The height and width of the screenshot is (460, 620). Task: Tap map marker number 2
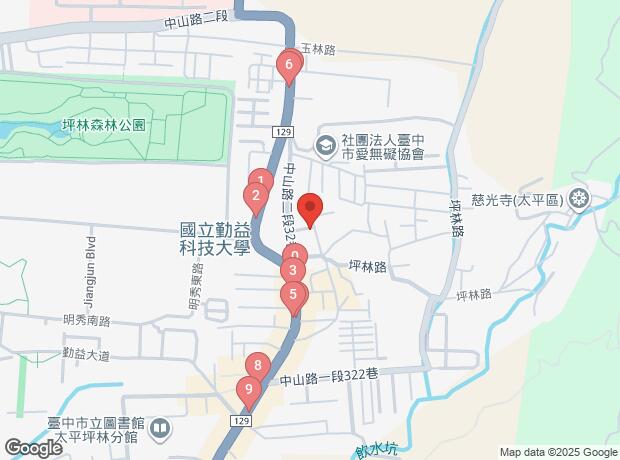click(x=257, y=195)
